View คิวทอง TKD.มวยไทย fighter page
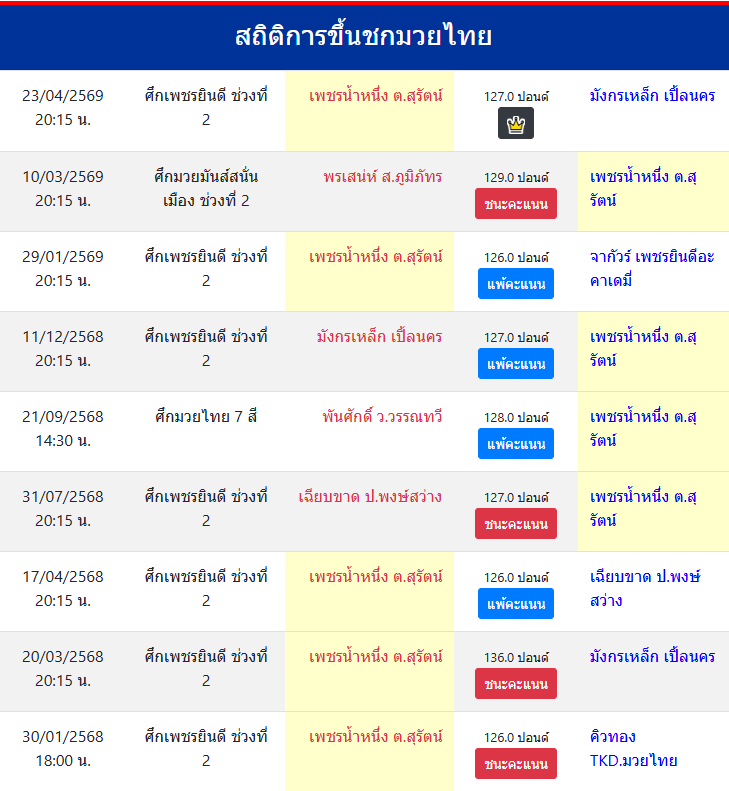729x791 pixels. 633,748
